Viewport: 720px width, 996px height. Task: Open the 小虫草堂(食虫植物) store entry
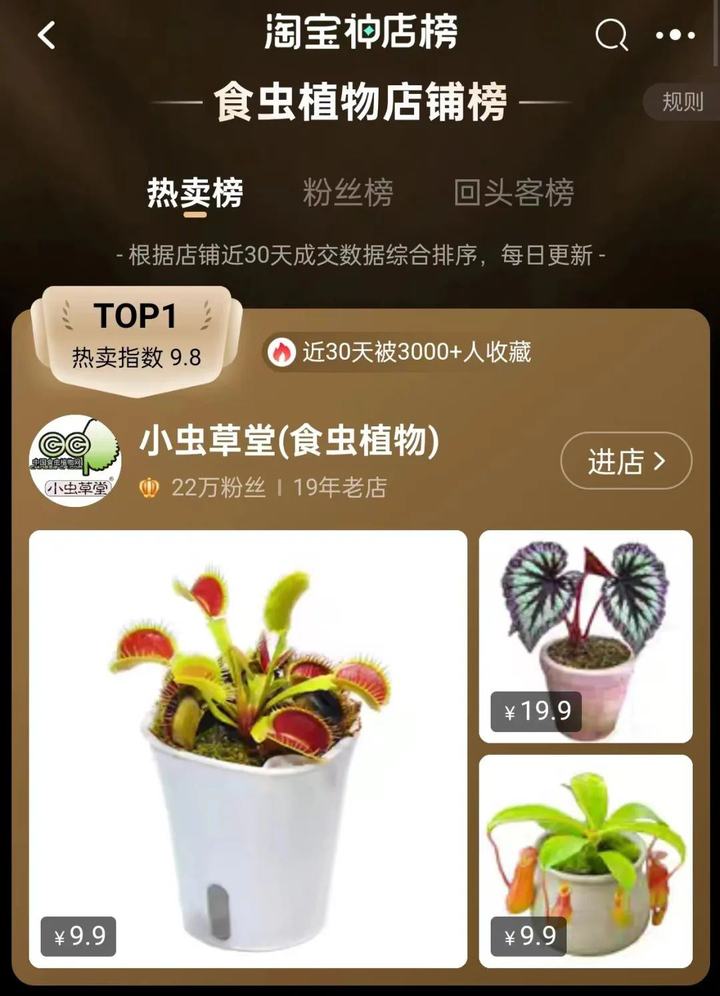[x=289, y=441]
